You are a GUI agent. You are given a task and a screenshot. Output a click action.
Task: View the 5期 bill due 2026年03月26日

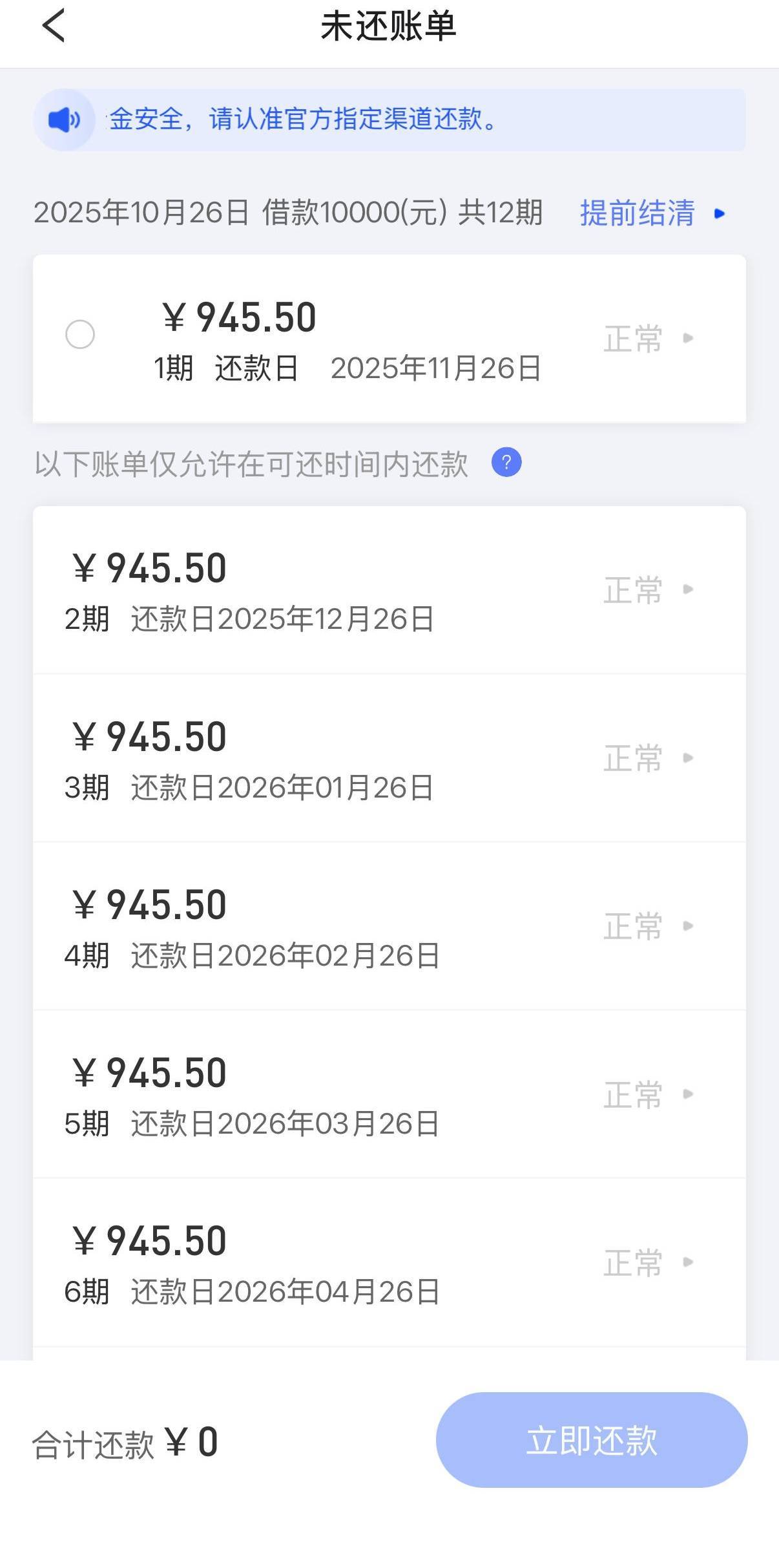pos(389,1094)
